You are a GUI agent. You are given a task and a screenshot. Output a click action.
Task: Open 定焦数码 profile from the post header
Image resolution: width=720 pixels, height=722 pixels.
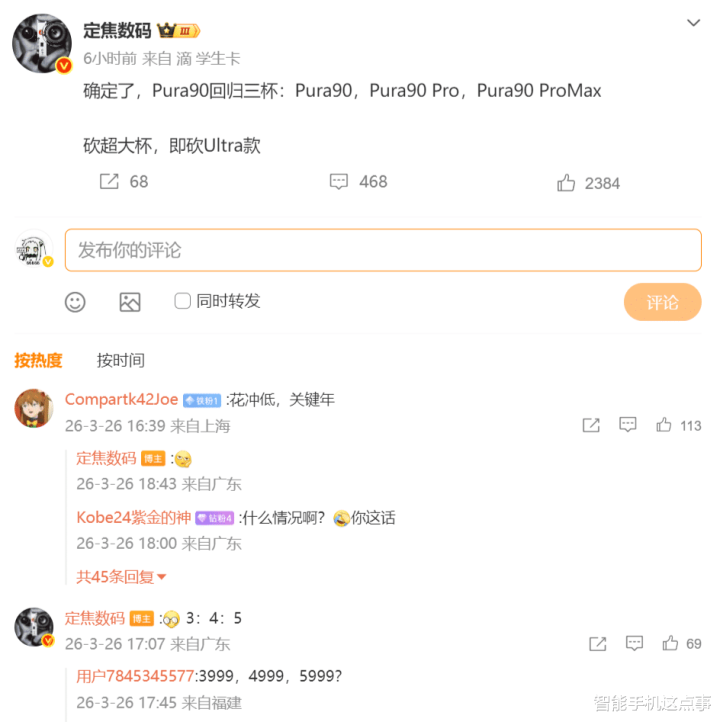coord(116,30)
